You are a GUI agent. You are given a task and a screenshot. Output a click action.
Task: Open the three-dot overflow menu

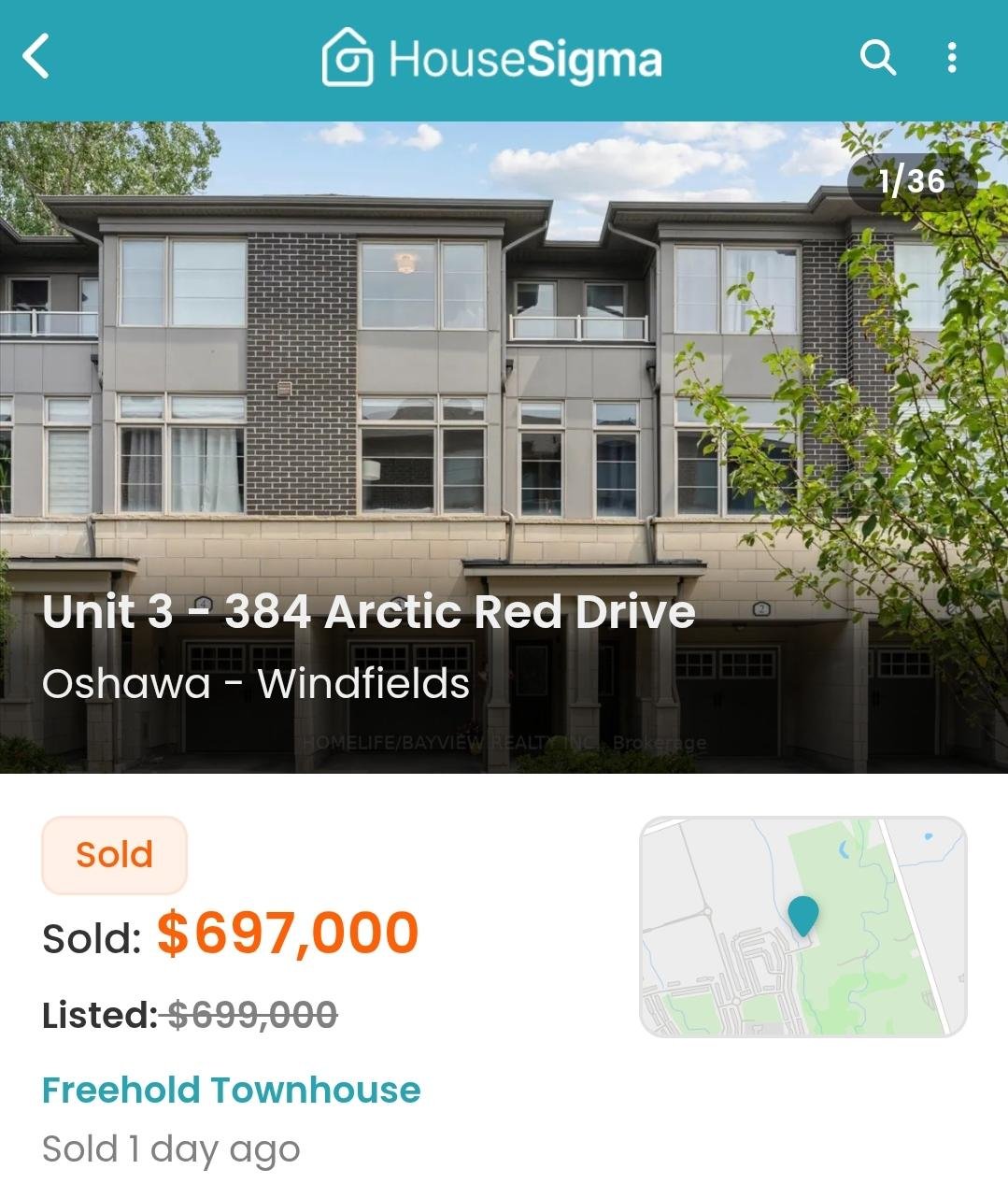pos(951,58)
